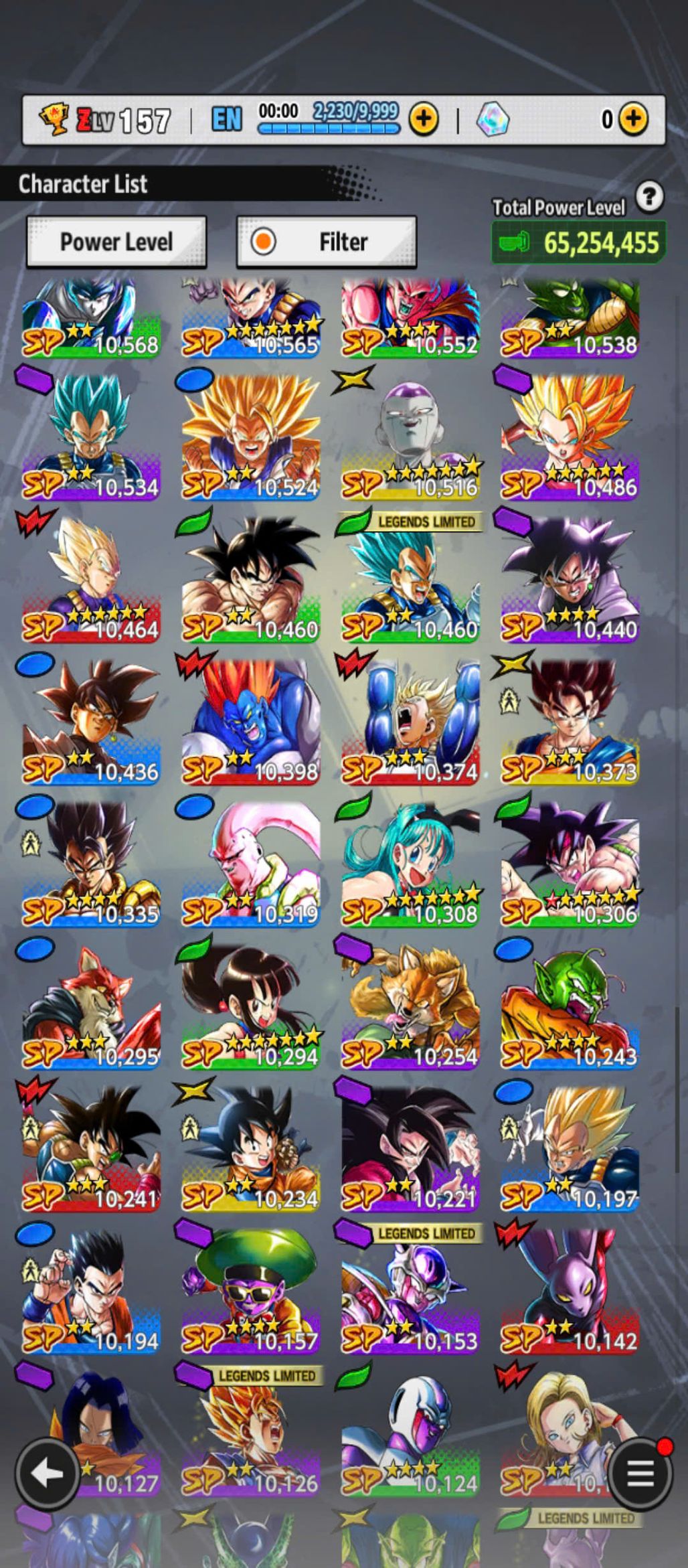The image size is (688, 1568).
Task: Select the character with power 10,534
Action: 92,439
